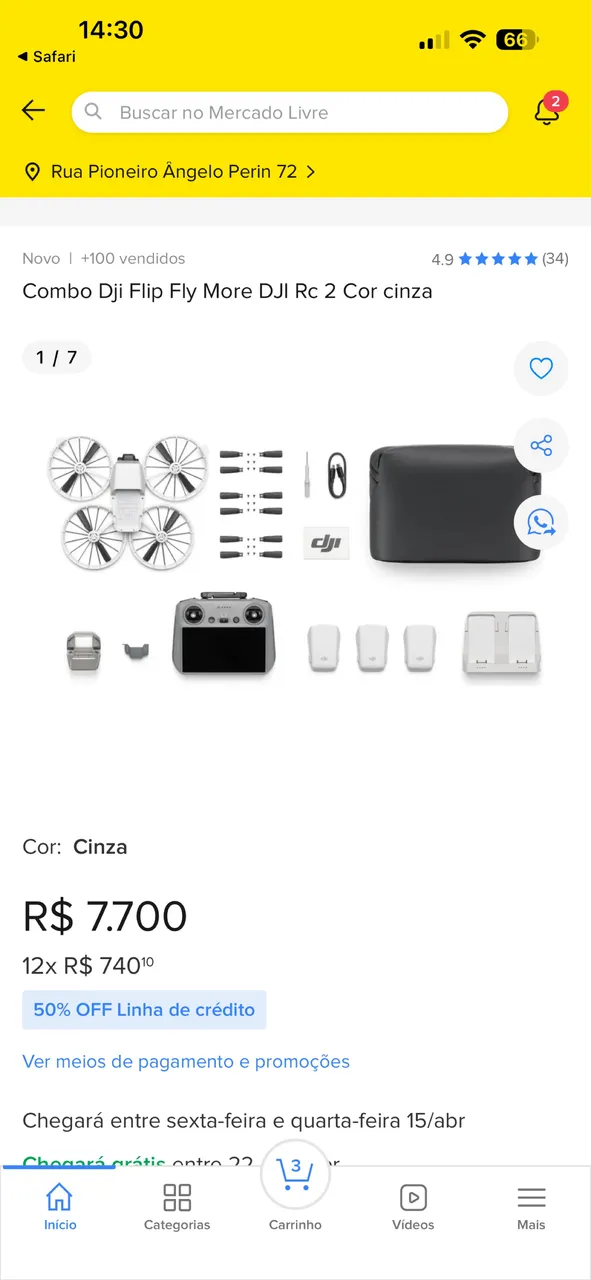This screenshot has width=591, height=1280.
Task: Go to the Início tab
Action: click(x=60, y=1207)
